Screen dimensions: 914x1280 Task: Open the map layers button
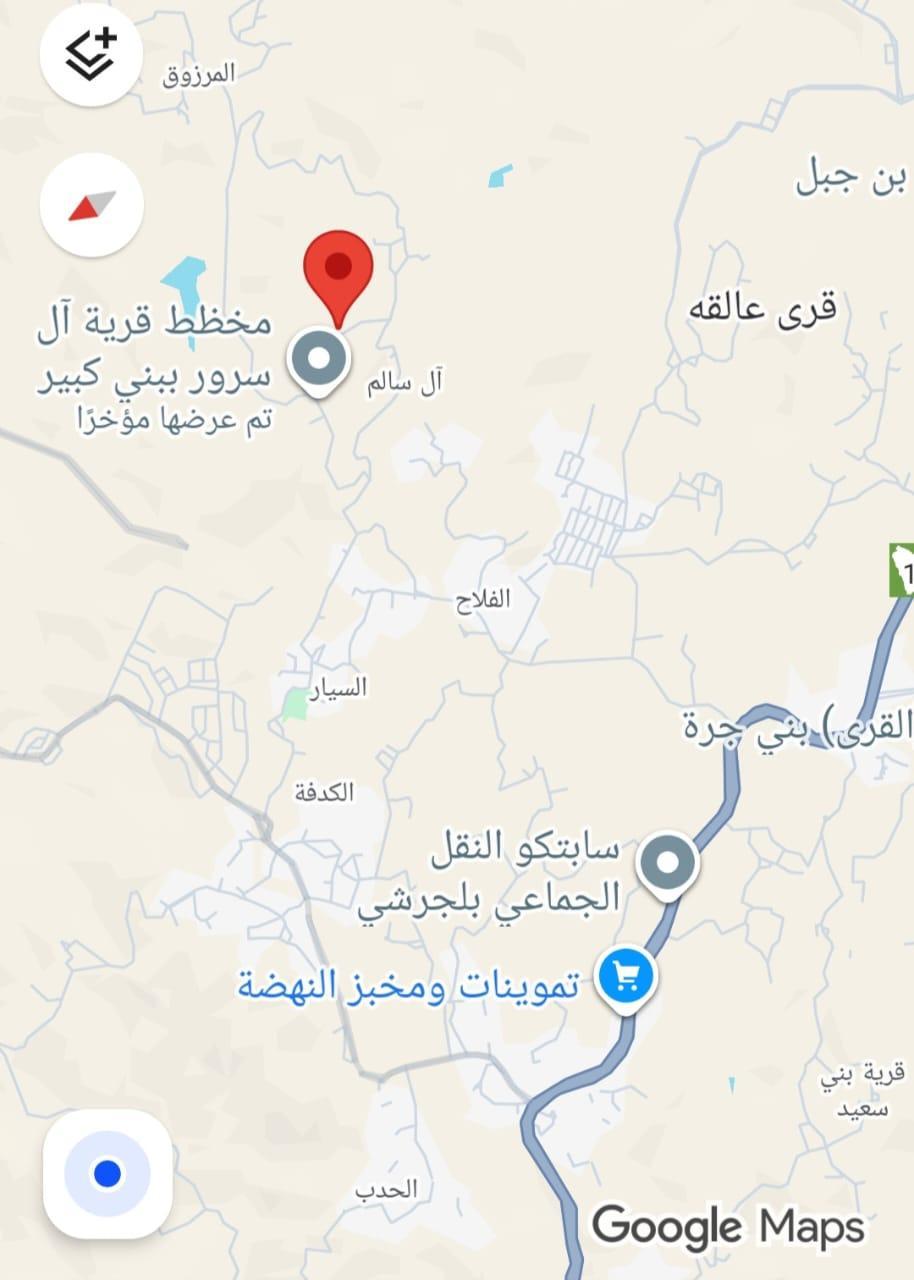point(91,54)
